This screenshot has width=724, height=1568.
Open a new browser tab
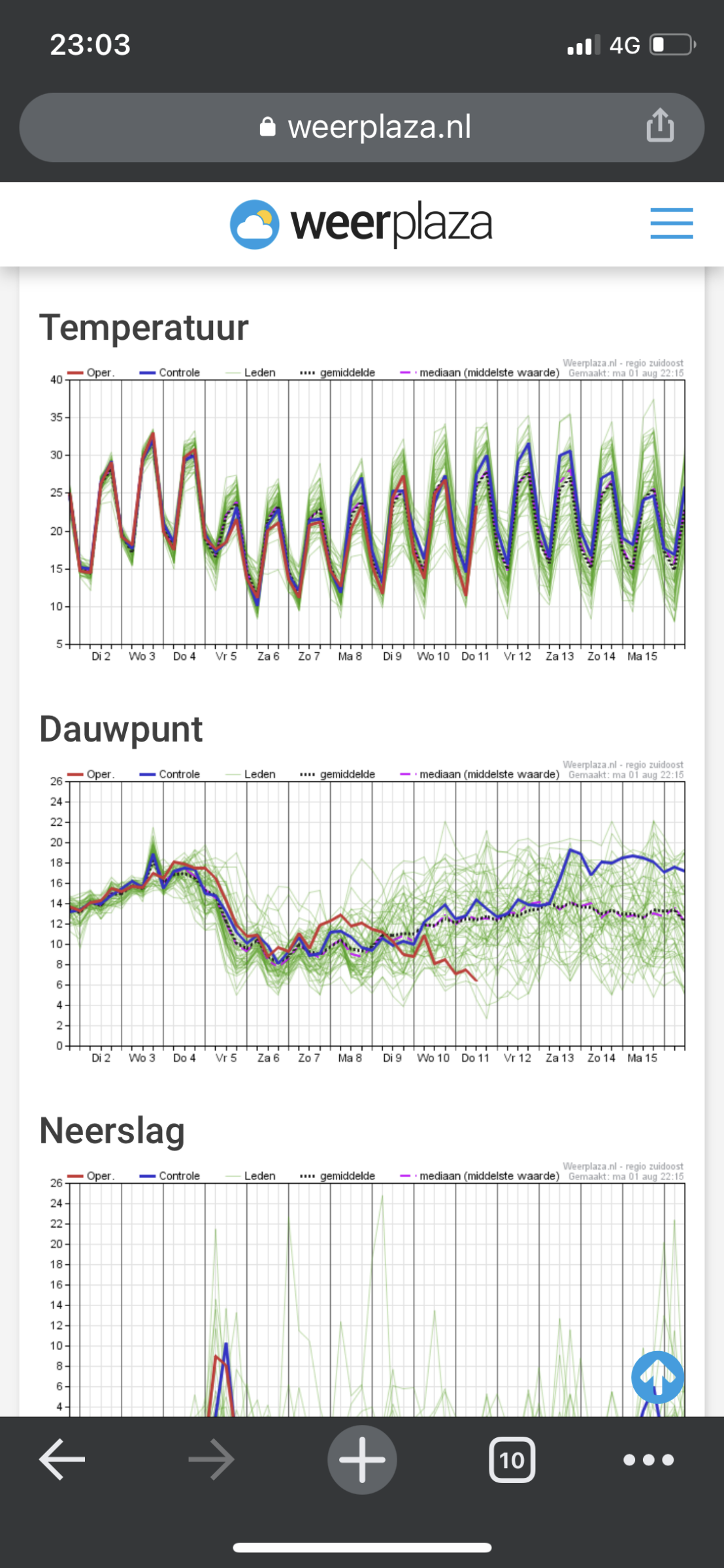coord(362,1459)
